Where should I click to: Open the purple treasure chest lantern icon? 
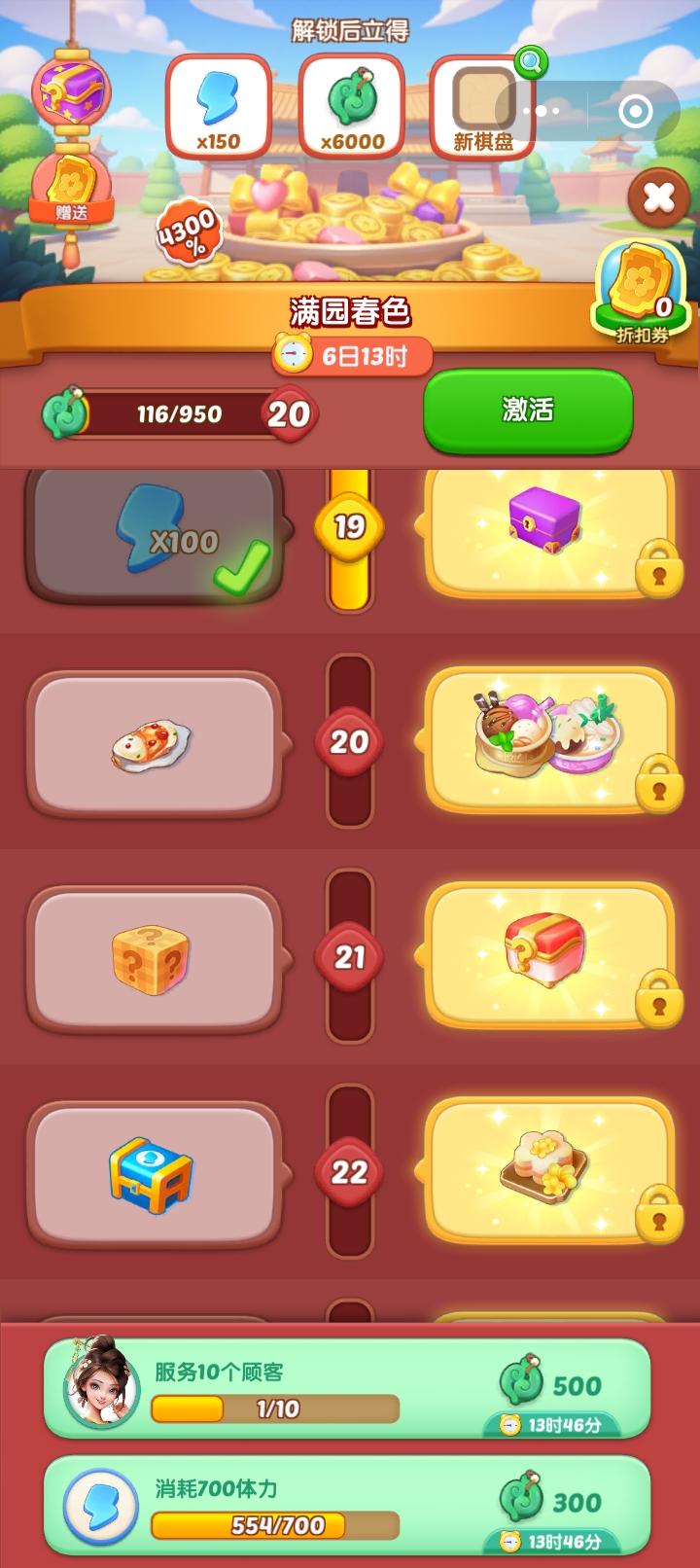(x=73, y=92)
